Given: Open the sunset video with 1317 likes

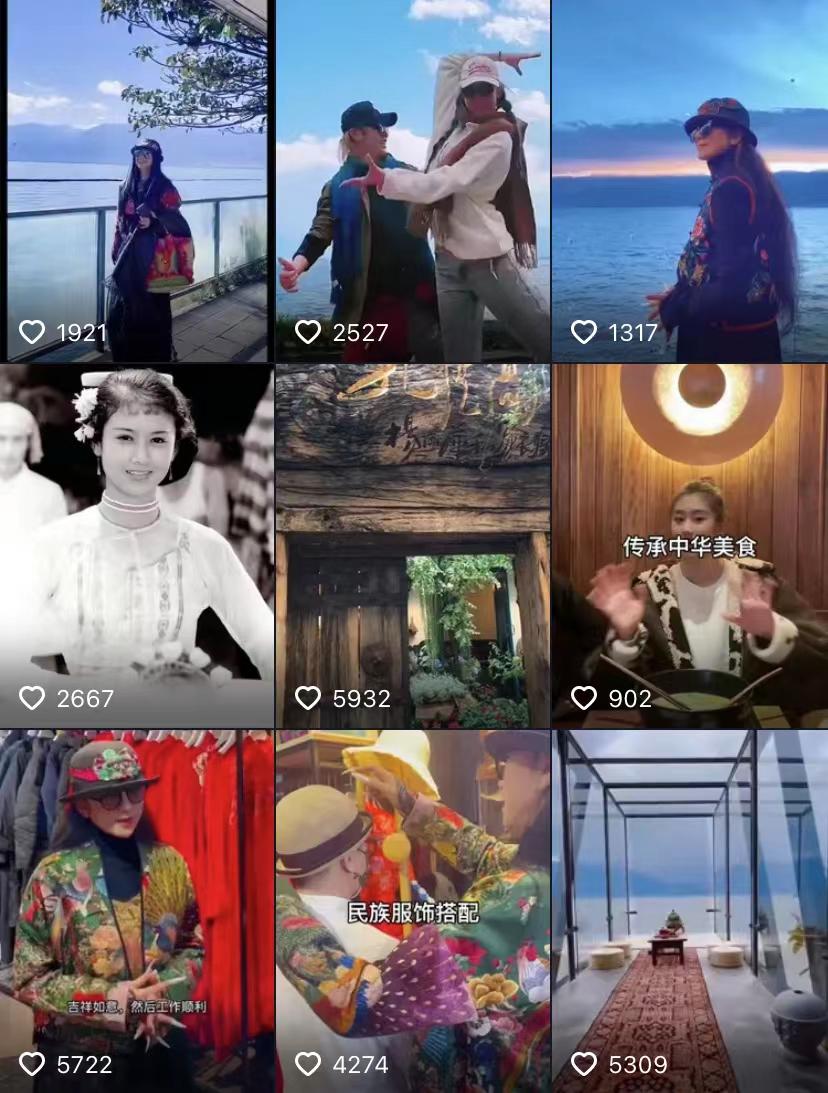Looking at the screenshot, I should (691, 181).
